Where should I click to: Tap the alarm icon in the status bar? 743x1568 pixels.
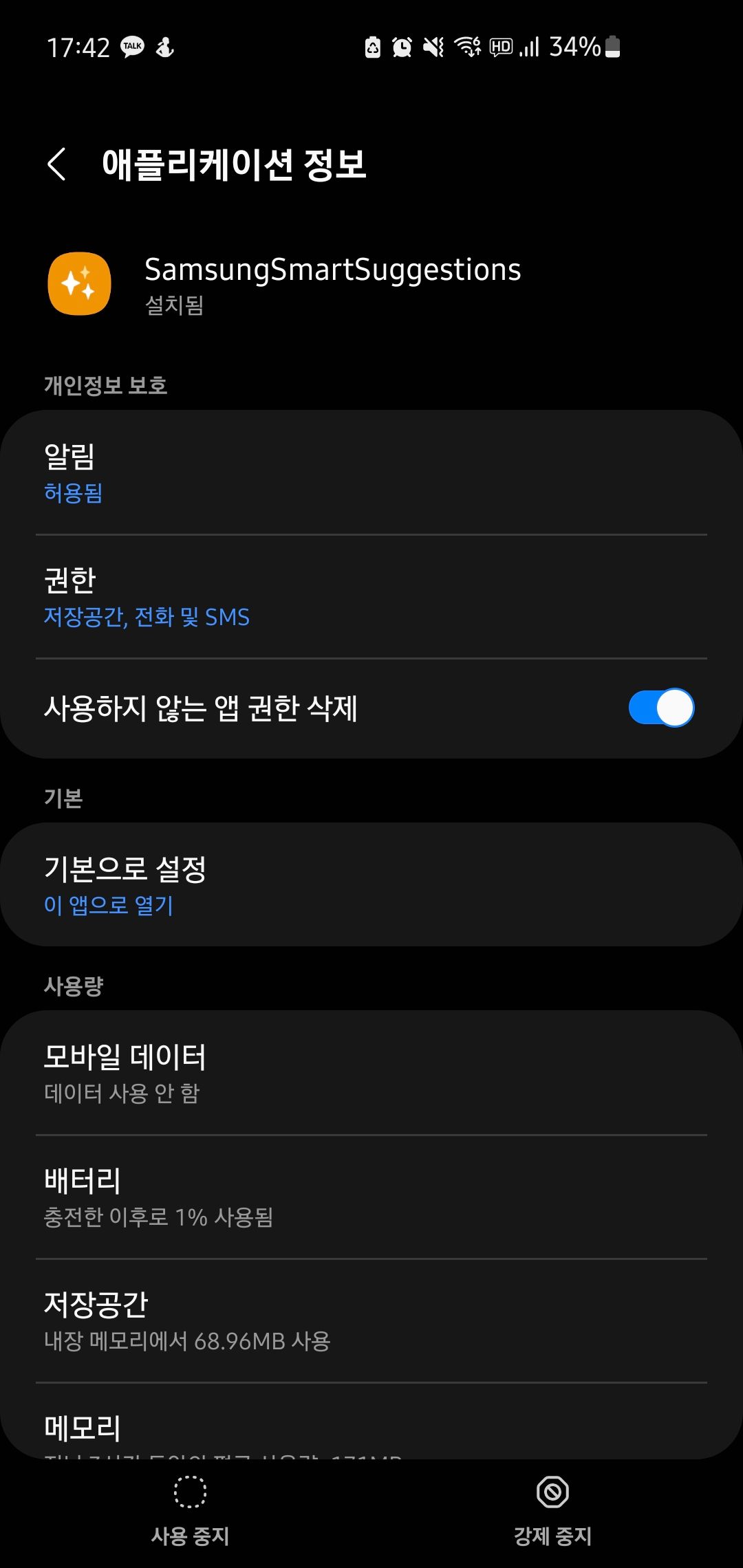coord(401,46)
